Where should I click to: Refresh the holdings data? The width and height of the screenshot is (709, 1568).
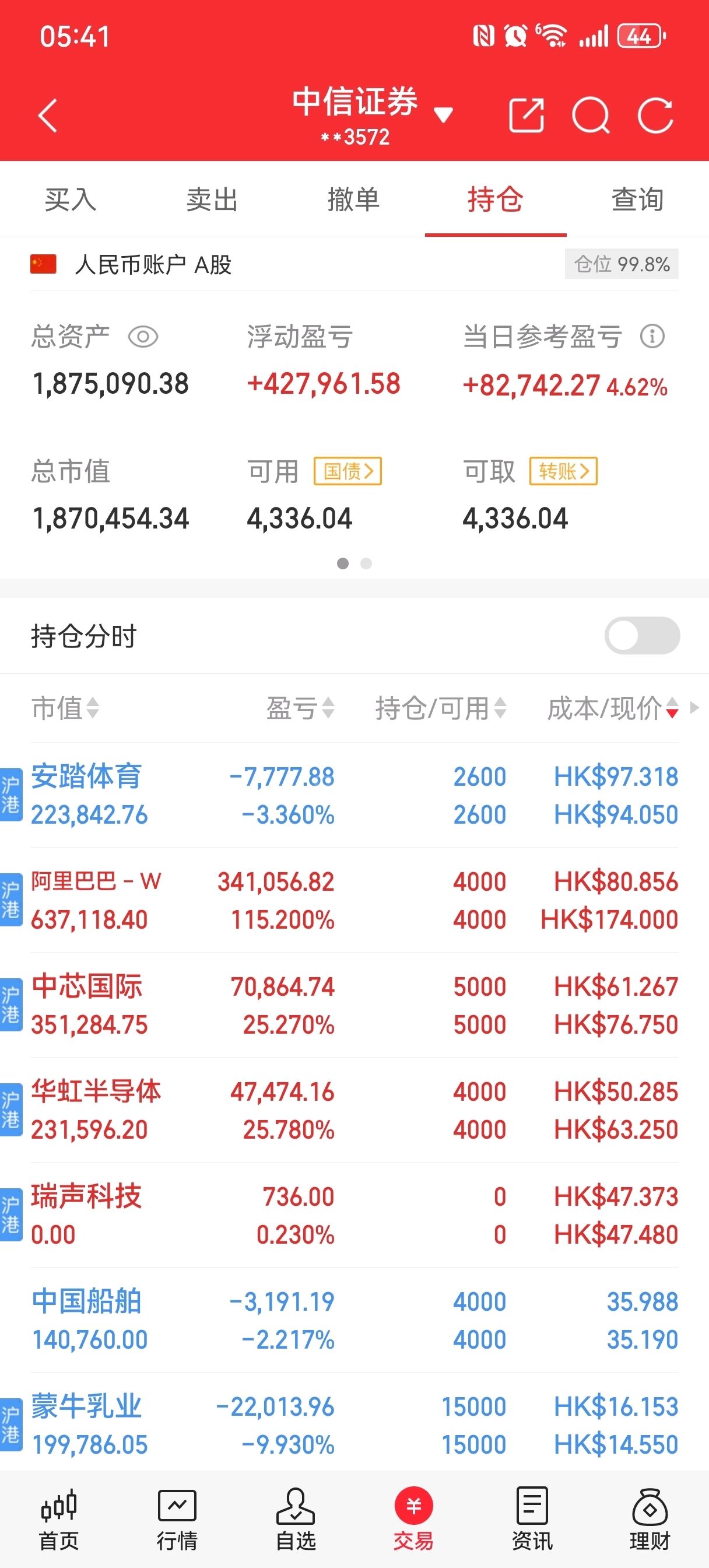[x=655, y=114]
